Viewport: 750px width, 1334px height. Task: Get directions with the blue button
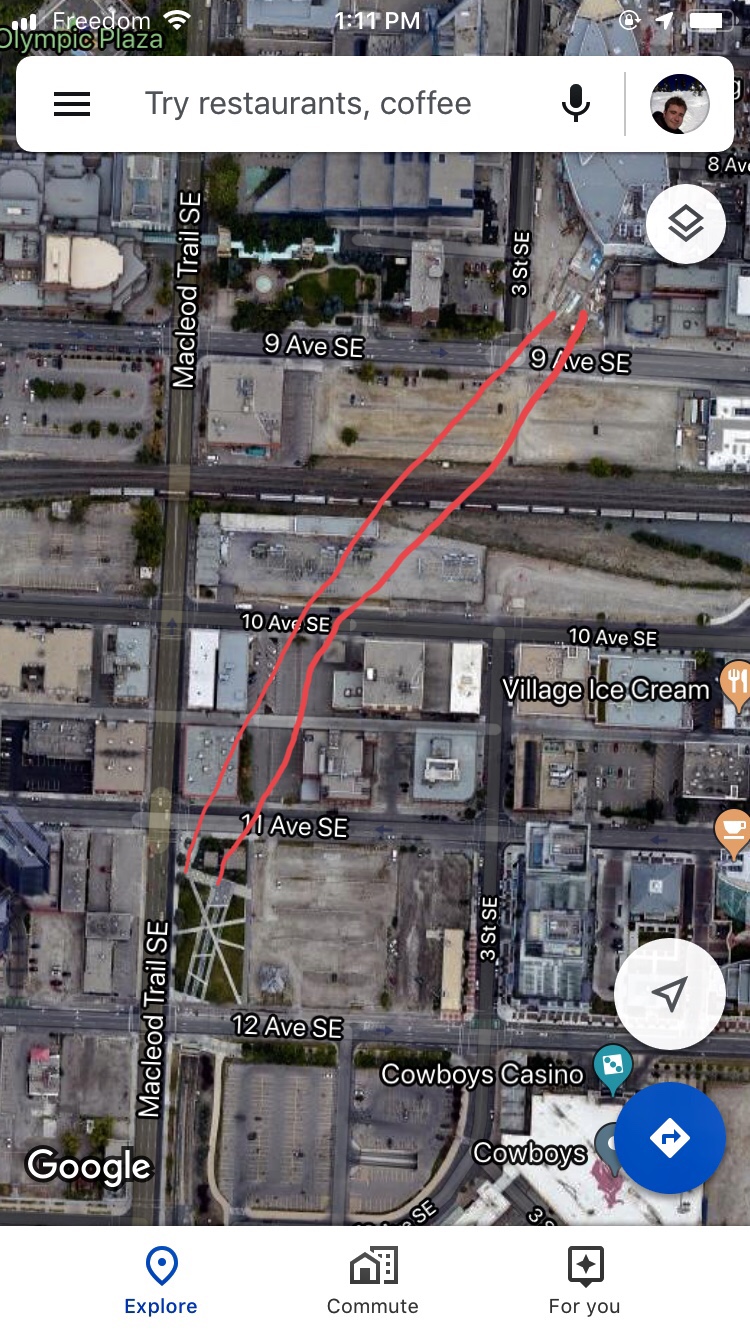[x=669, y=1138]
